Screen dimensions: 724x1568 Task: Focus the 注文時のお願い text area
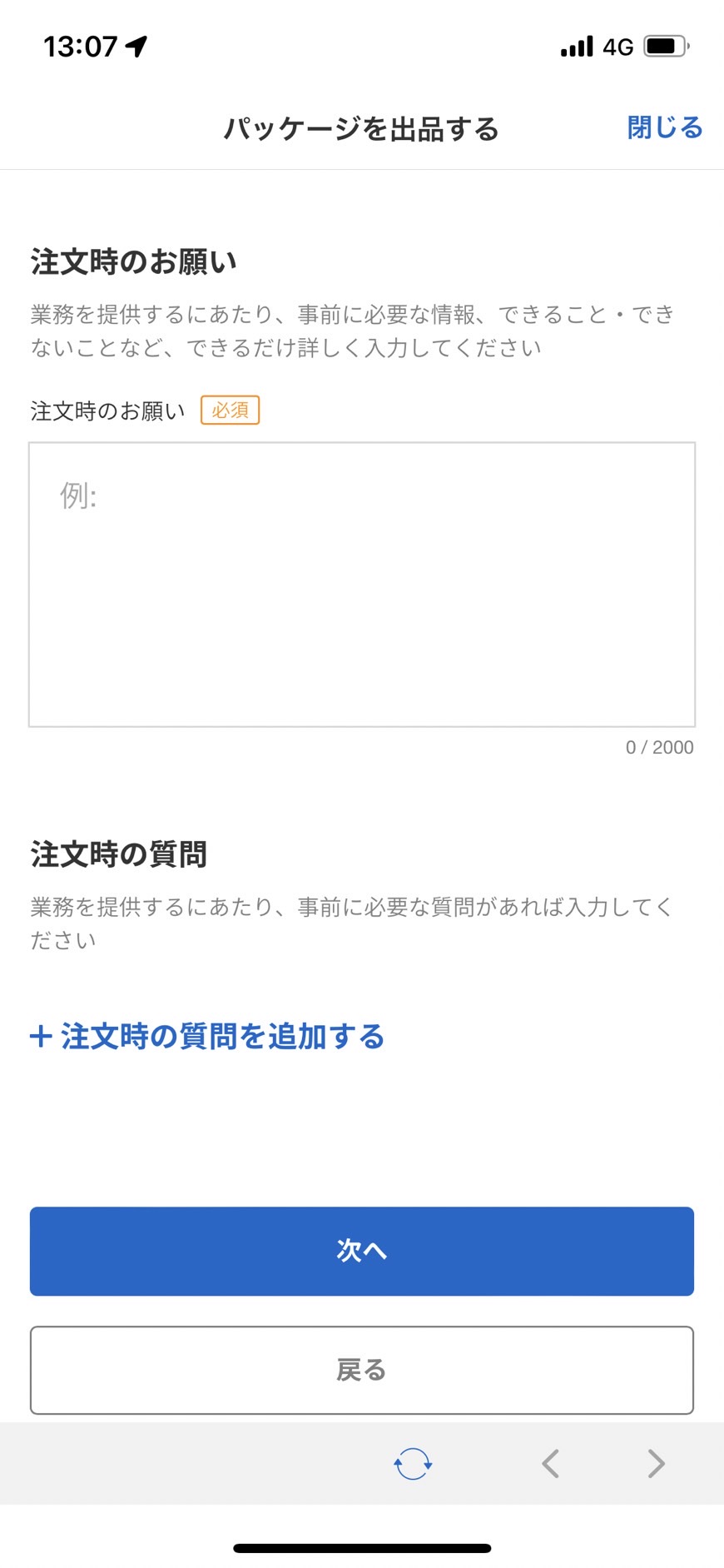point(362,585)
